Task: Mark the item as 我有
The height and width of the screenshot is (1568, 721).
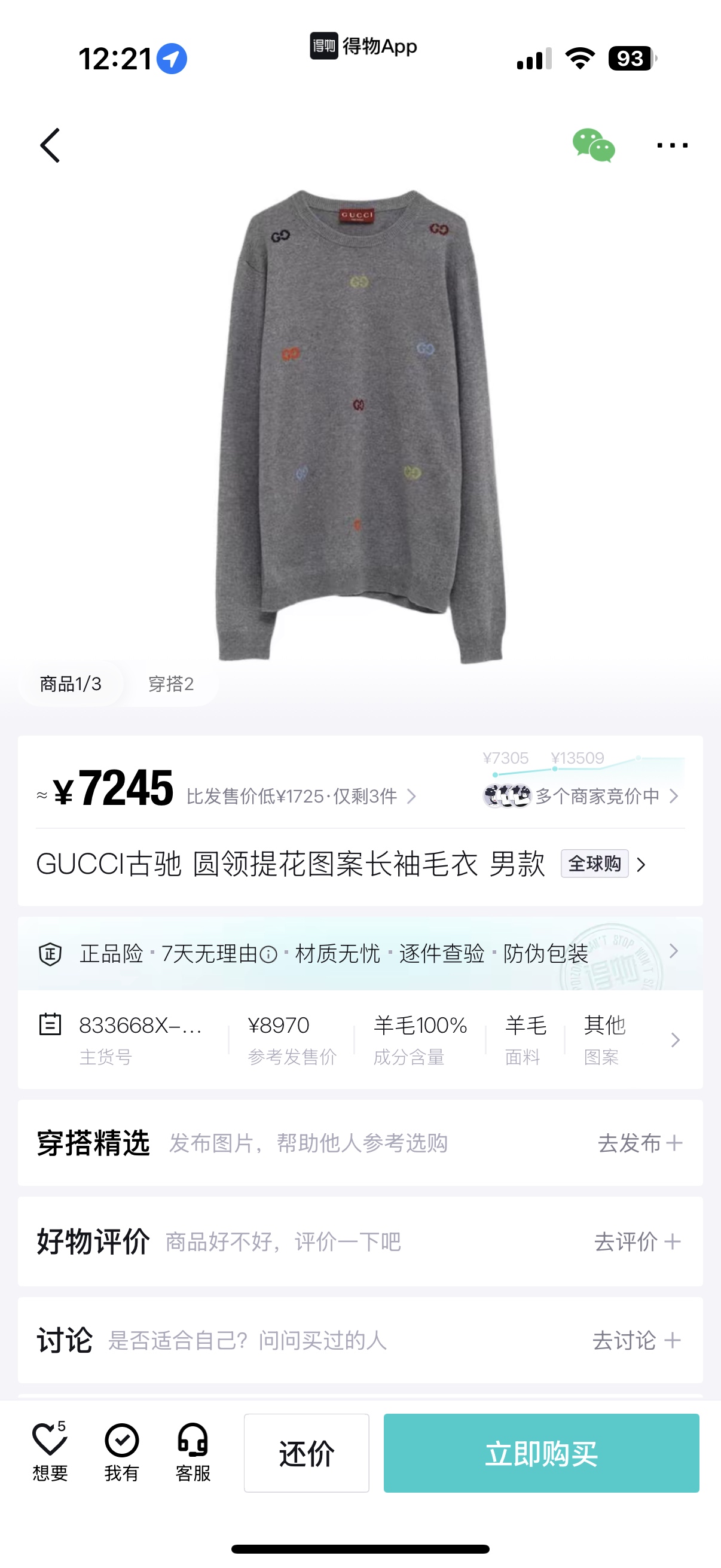Action: (x=122, y=1451)
